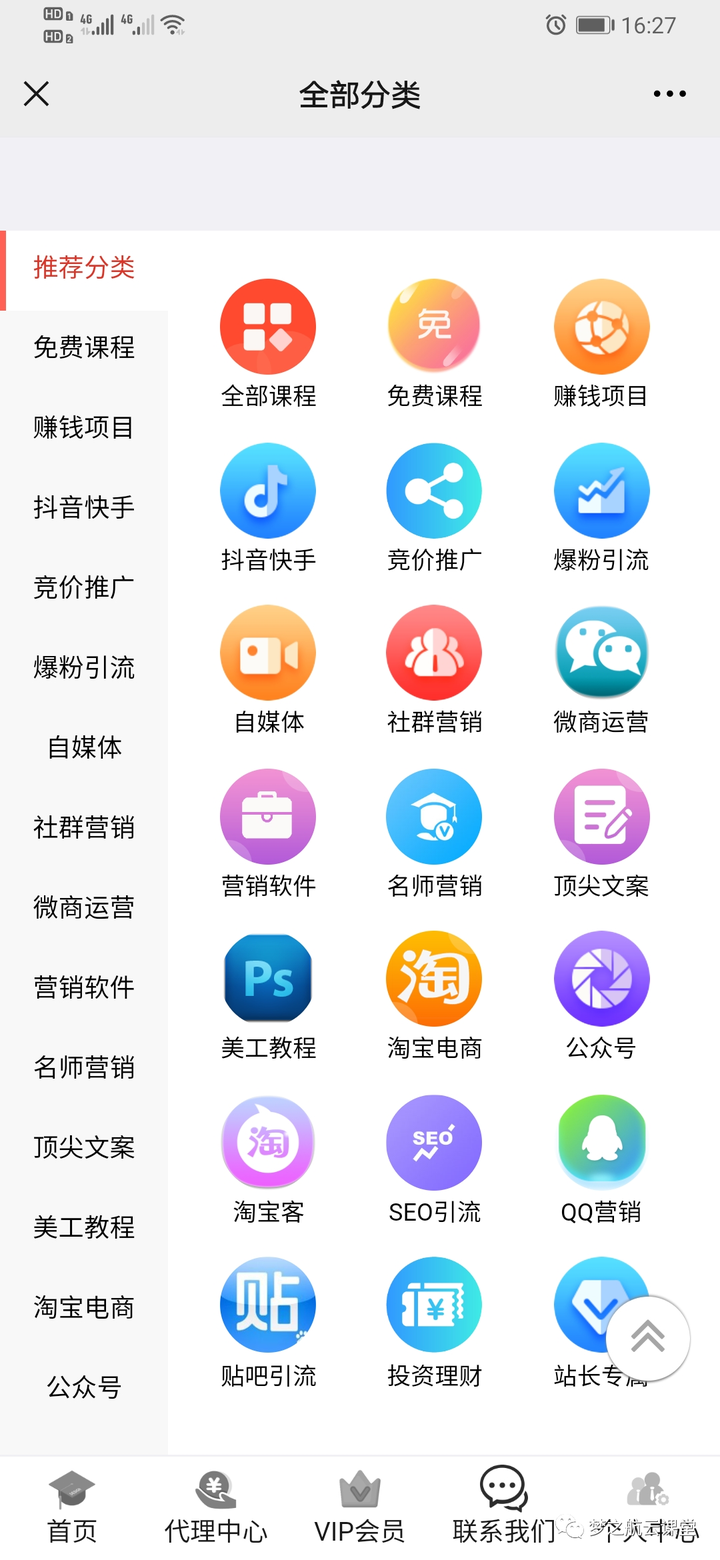Screen dimensions: 720x1560
Task: Choose 自媒体 from the left sidebar
Action: coord(84,747)
